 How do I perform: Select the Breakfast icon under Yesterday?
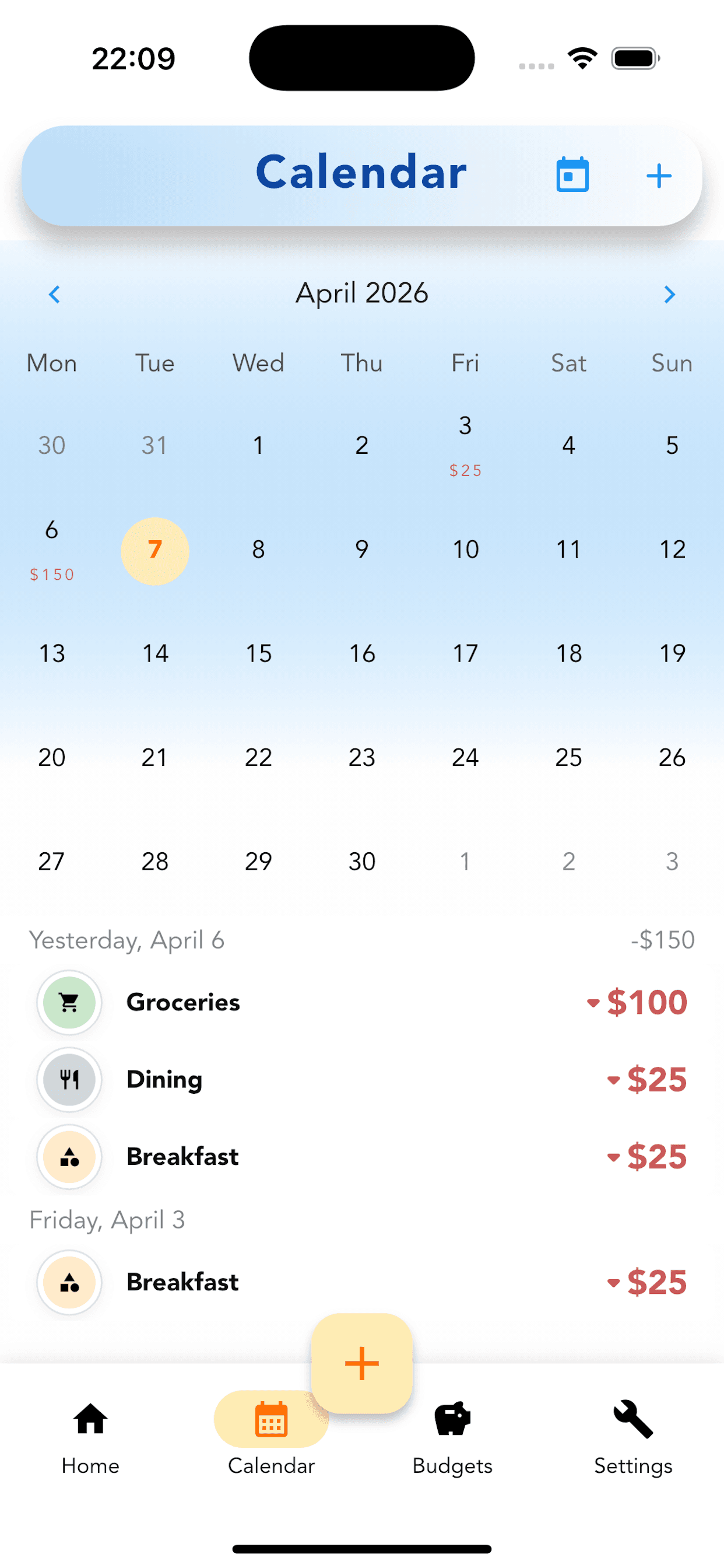[69, 1157]
